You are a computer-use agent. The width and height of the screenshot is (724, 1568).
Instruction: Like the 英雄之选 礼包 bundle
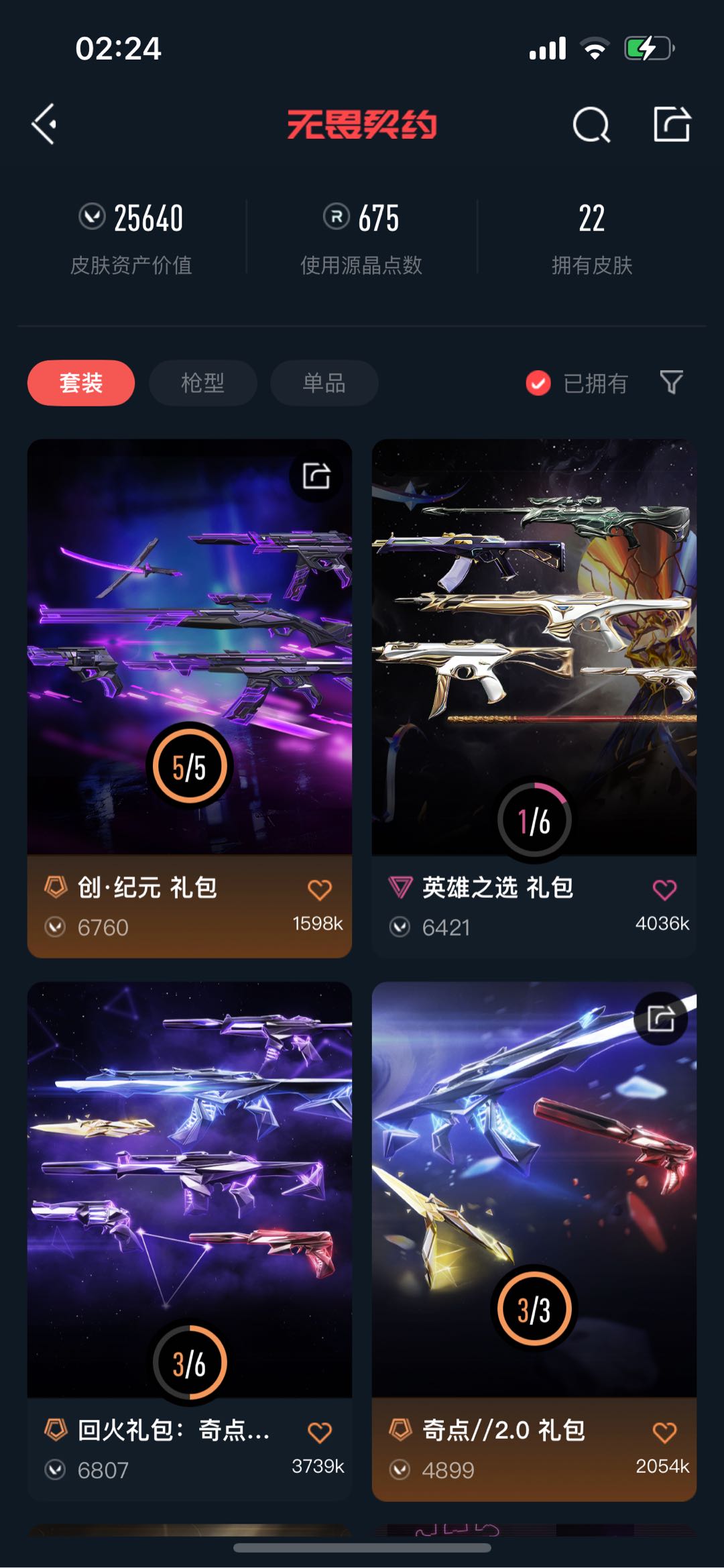click(664, 890)
